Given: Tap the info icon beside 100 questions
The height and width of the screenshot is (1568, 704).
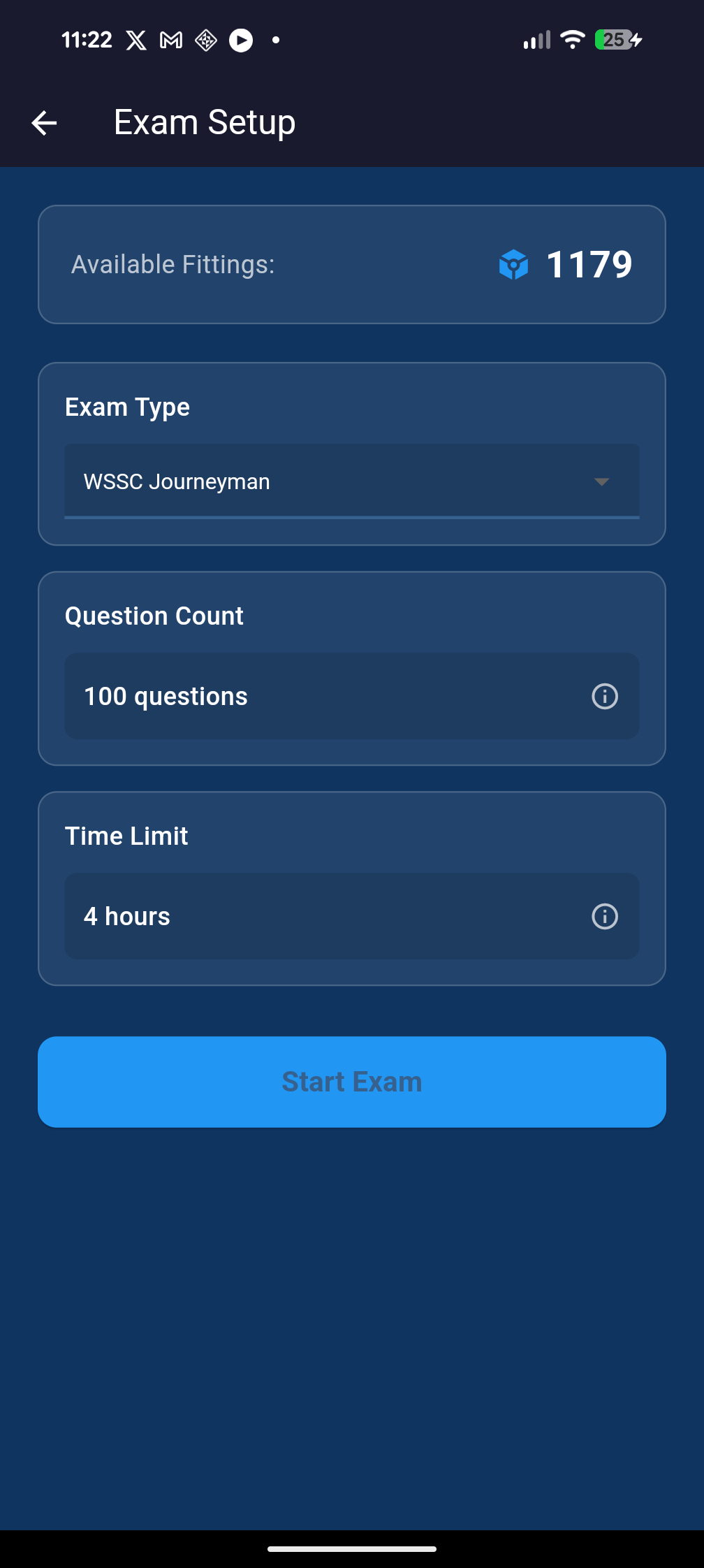Looking at the screenshot, I should point(604,696).
